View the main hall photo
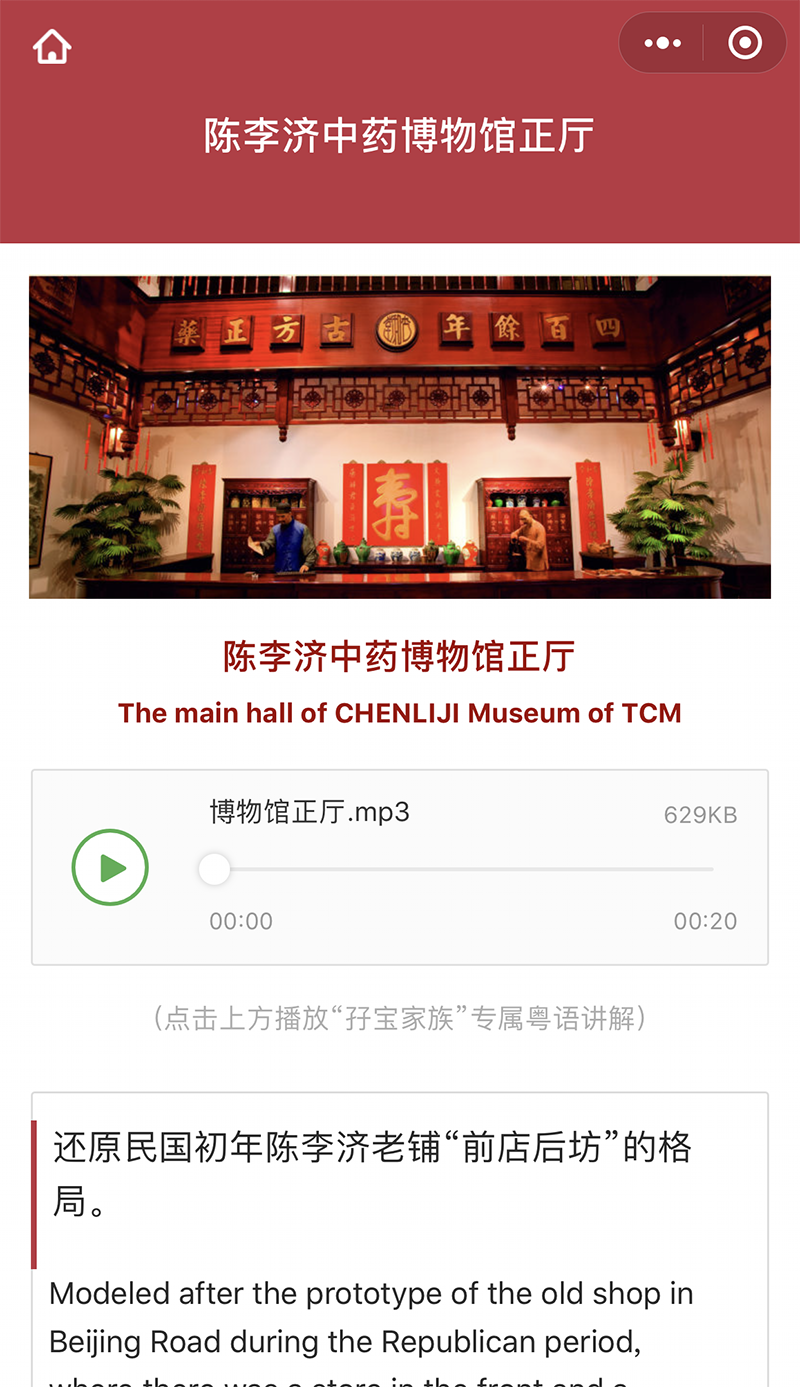Viewport: 800px width, 1387px height. (400, 437)
